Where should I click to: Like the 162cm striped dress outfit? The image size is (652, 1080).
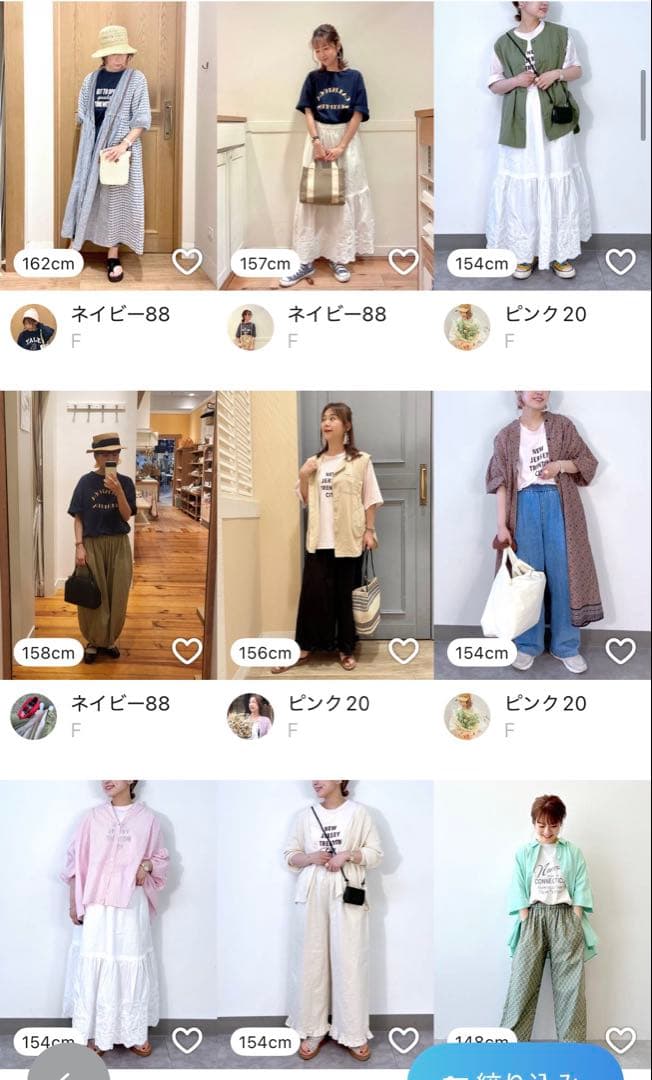(187, 262)
